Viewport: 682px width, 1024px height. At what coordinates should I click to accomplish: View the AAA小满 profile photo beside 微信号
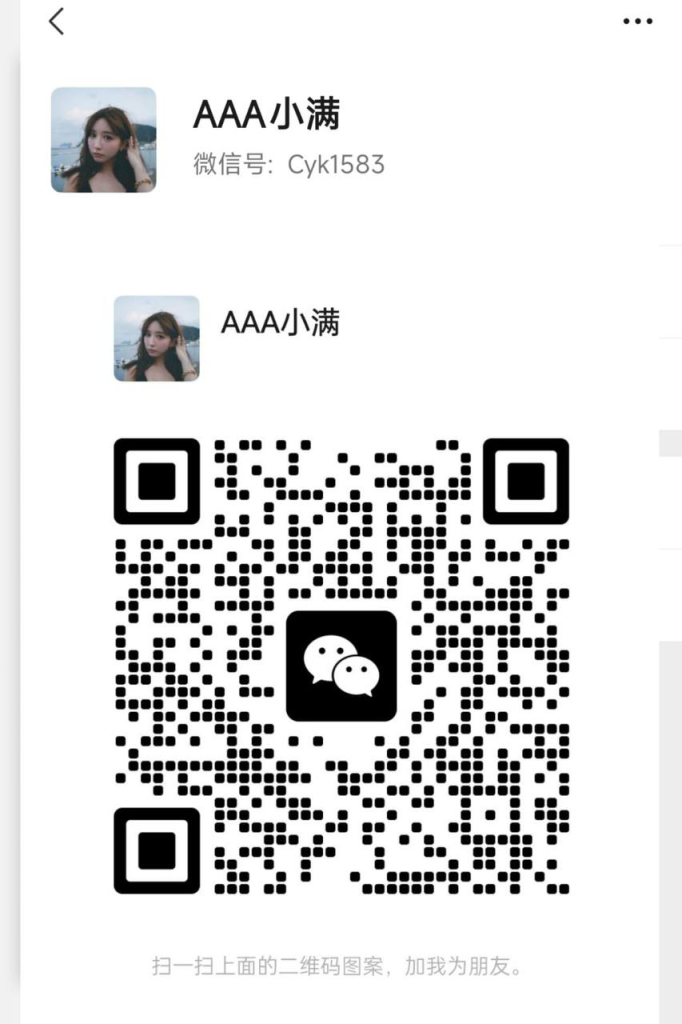click(104, 140)
